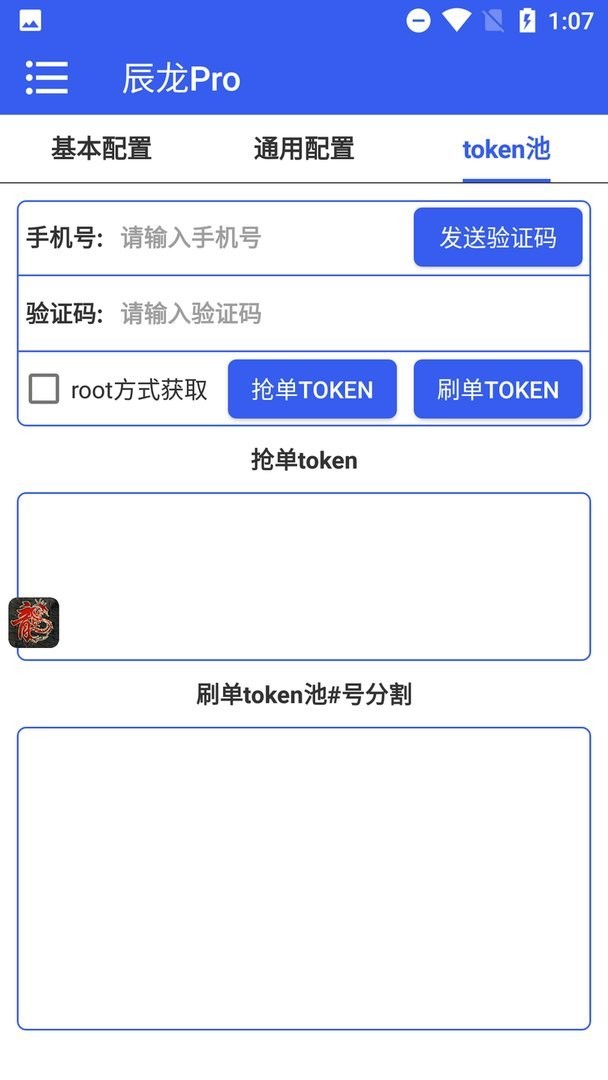The height and width of the screenshot is (1080, 608).
Task: Focus the 手机号 input field
Action: coord(260,238)
